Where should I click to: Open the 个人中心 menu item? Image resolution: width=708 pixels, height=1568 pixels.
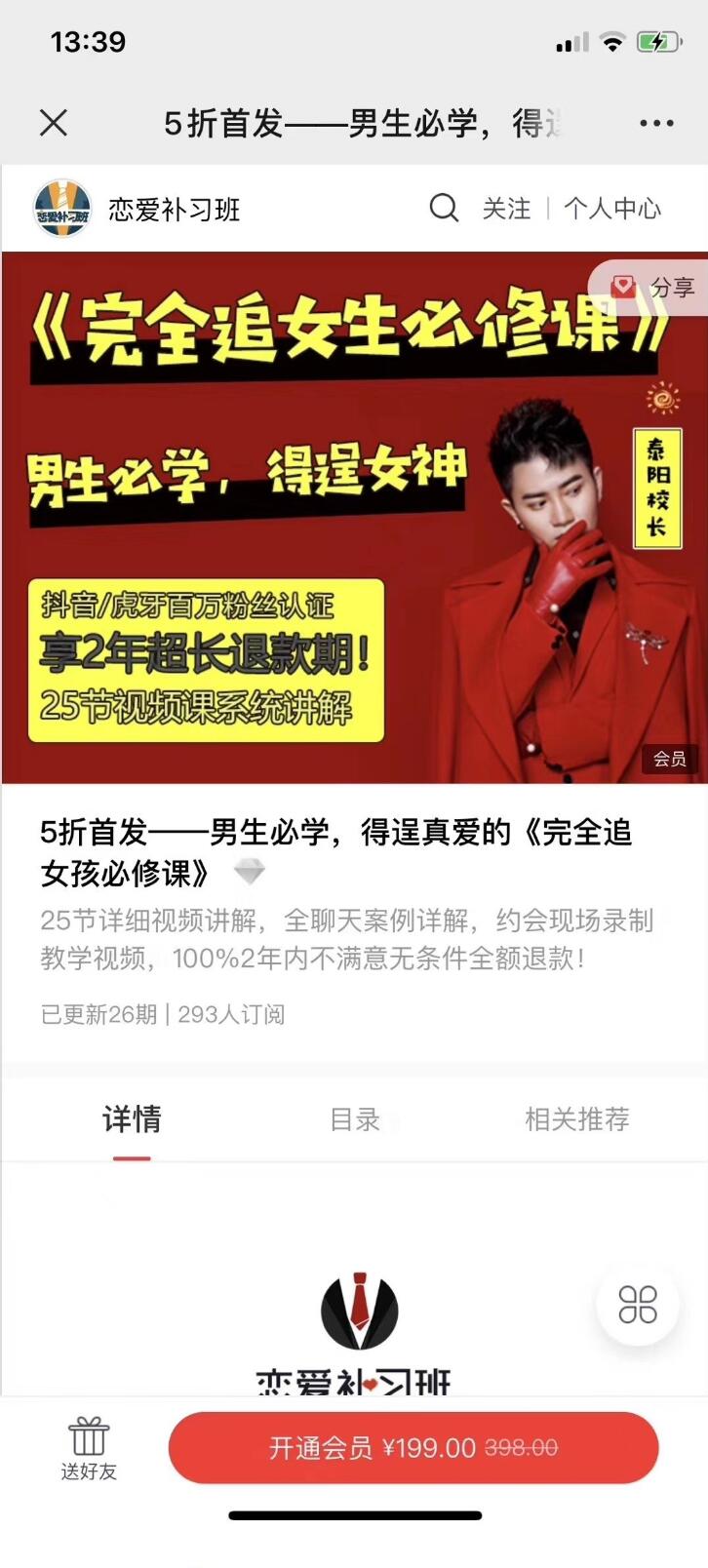point(612,208)
